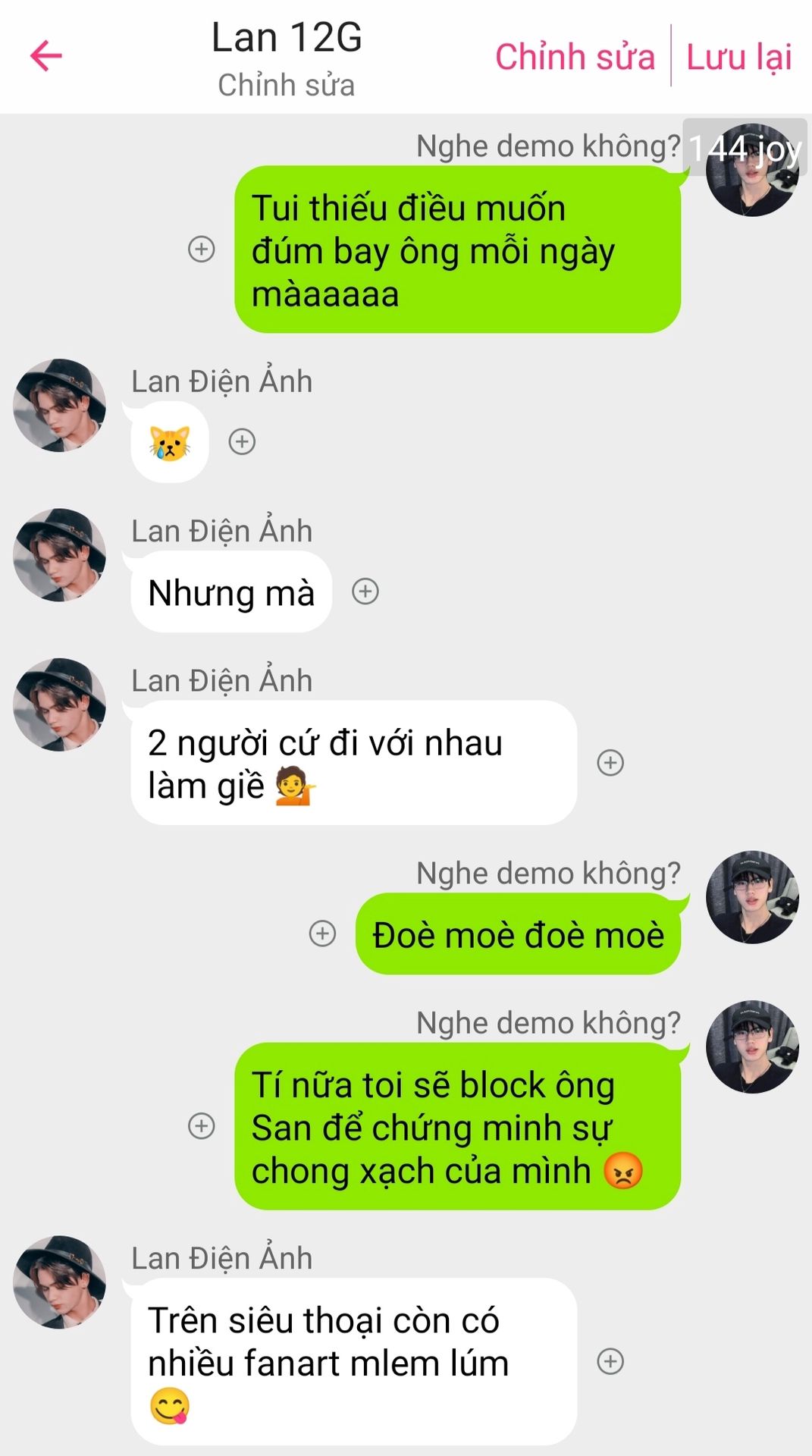Select the 'Nhưng mà' message bubble

(231, 591)
